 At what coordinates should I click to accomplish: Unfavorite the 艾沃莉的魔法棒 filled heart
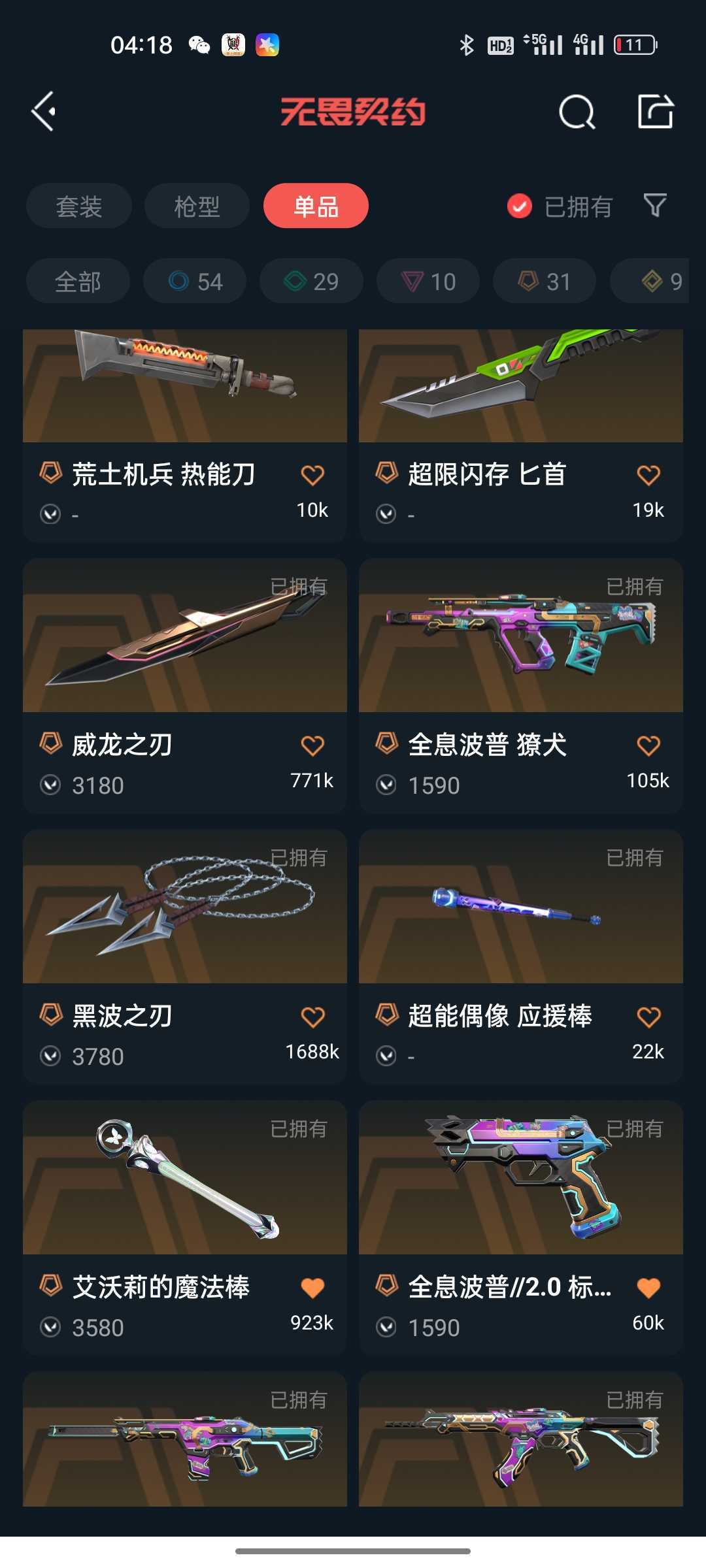pos(313,1286)
